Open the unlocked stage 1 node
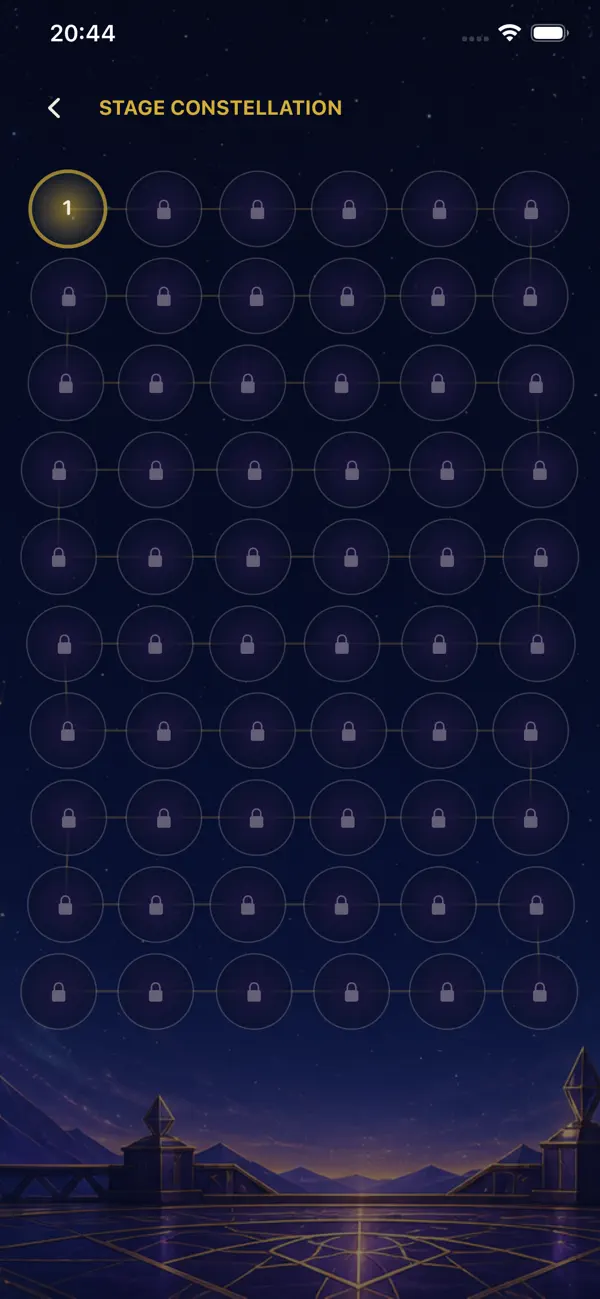The height and width of the screenshot is (1299, 600). pos(68,209)
